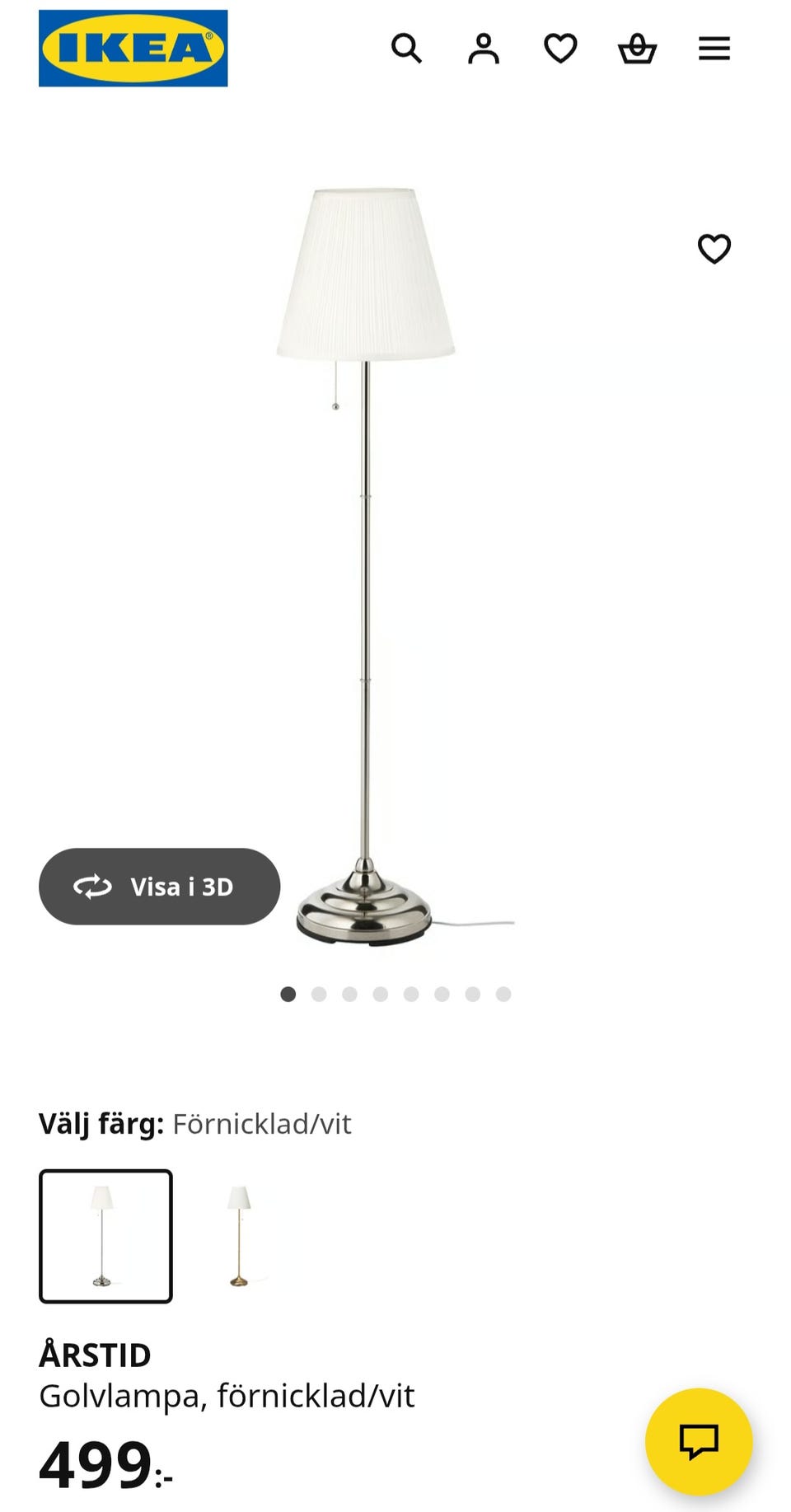Click the heart icon on the product image
The height and width of the screenshot is (1512, 791).
pyautogui.click(x=714, y=248)
